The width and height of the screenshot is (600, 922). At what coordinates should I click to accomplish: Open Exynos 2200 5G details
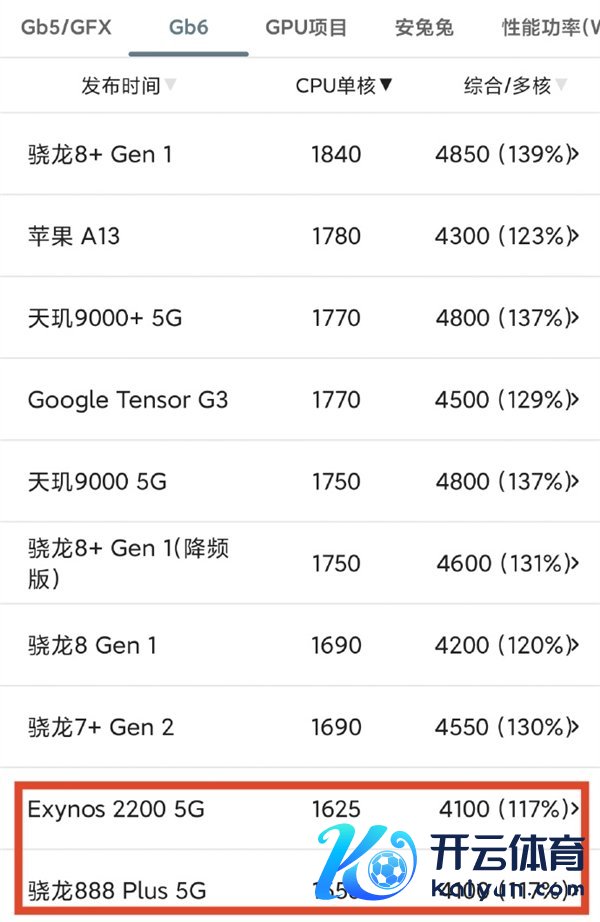coord(300,808)
